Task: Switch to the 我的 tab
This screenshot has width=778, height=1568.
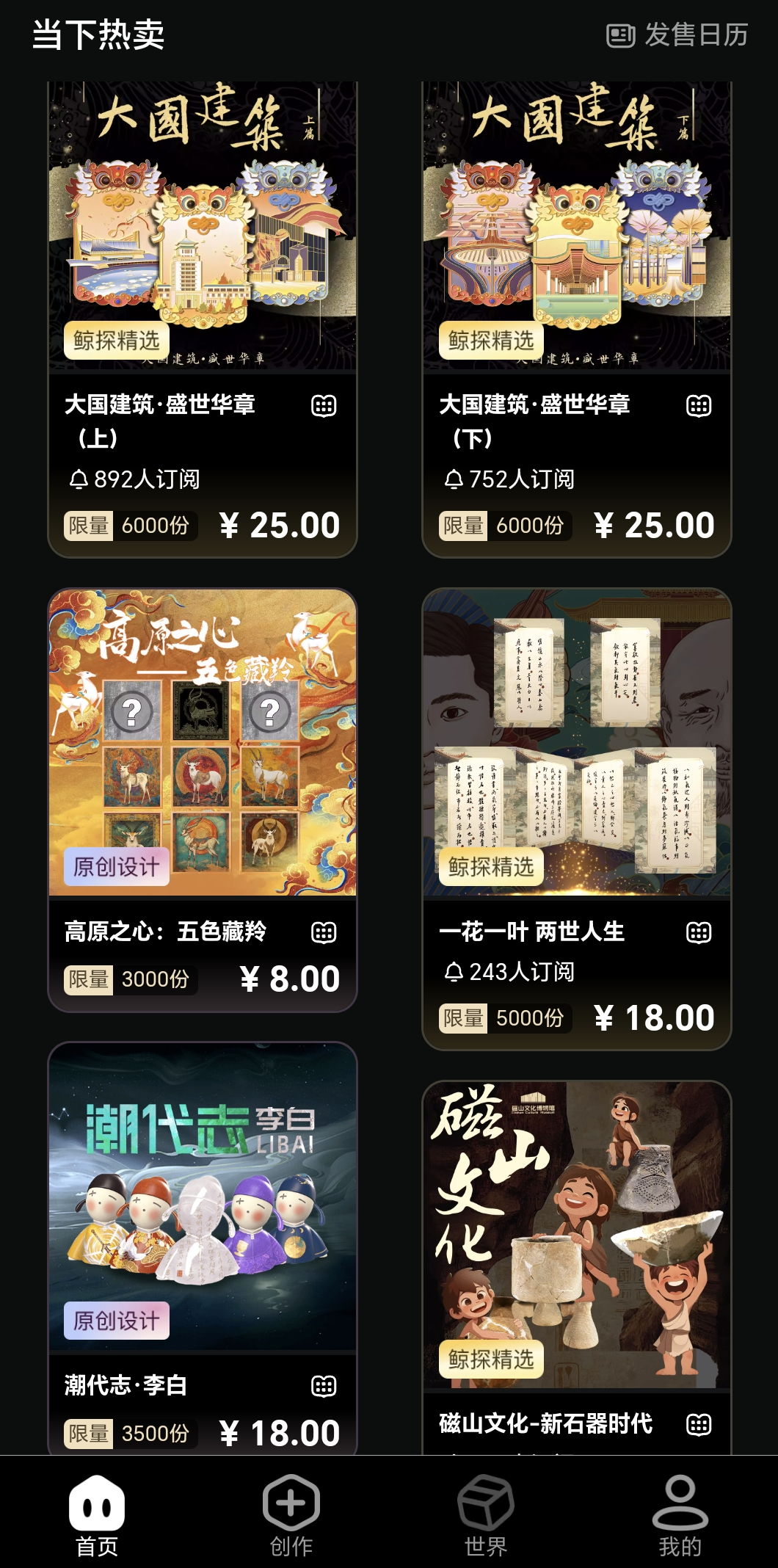Action: pyautogui.click(x=680, y=1515)
